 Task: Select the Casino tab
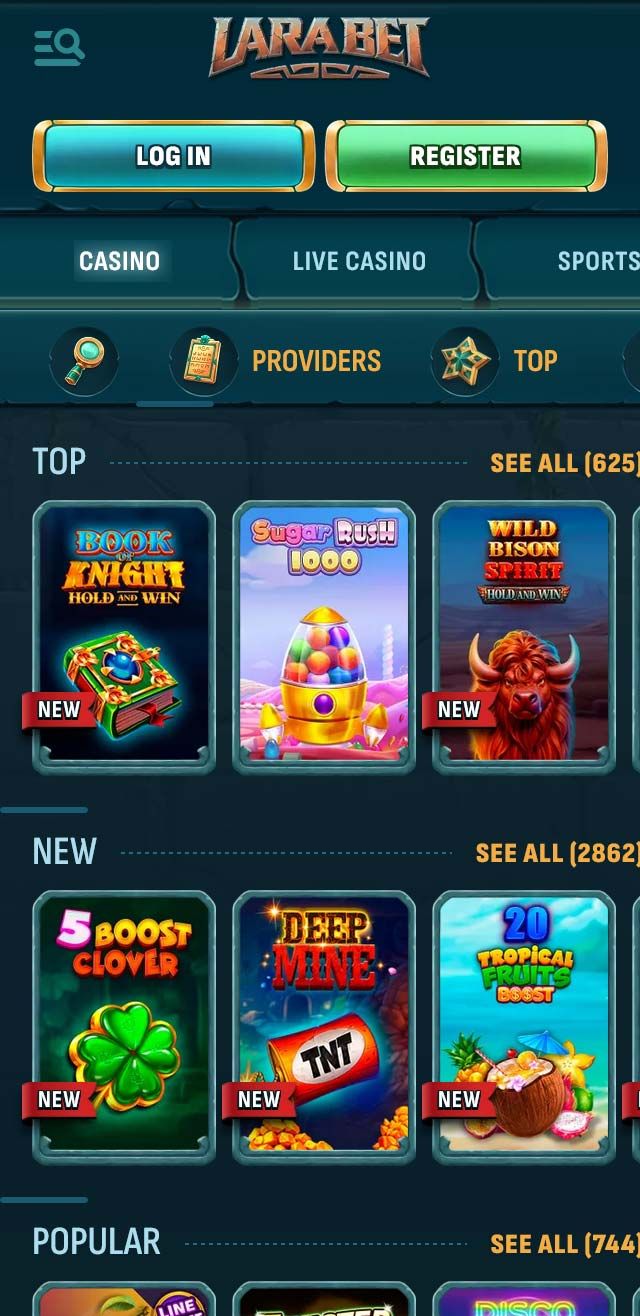[119, 261]
